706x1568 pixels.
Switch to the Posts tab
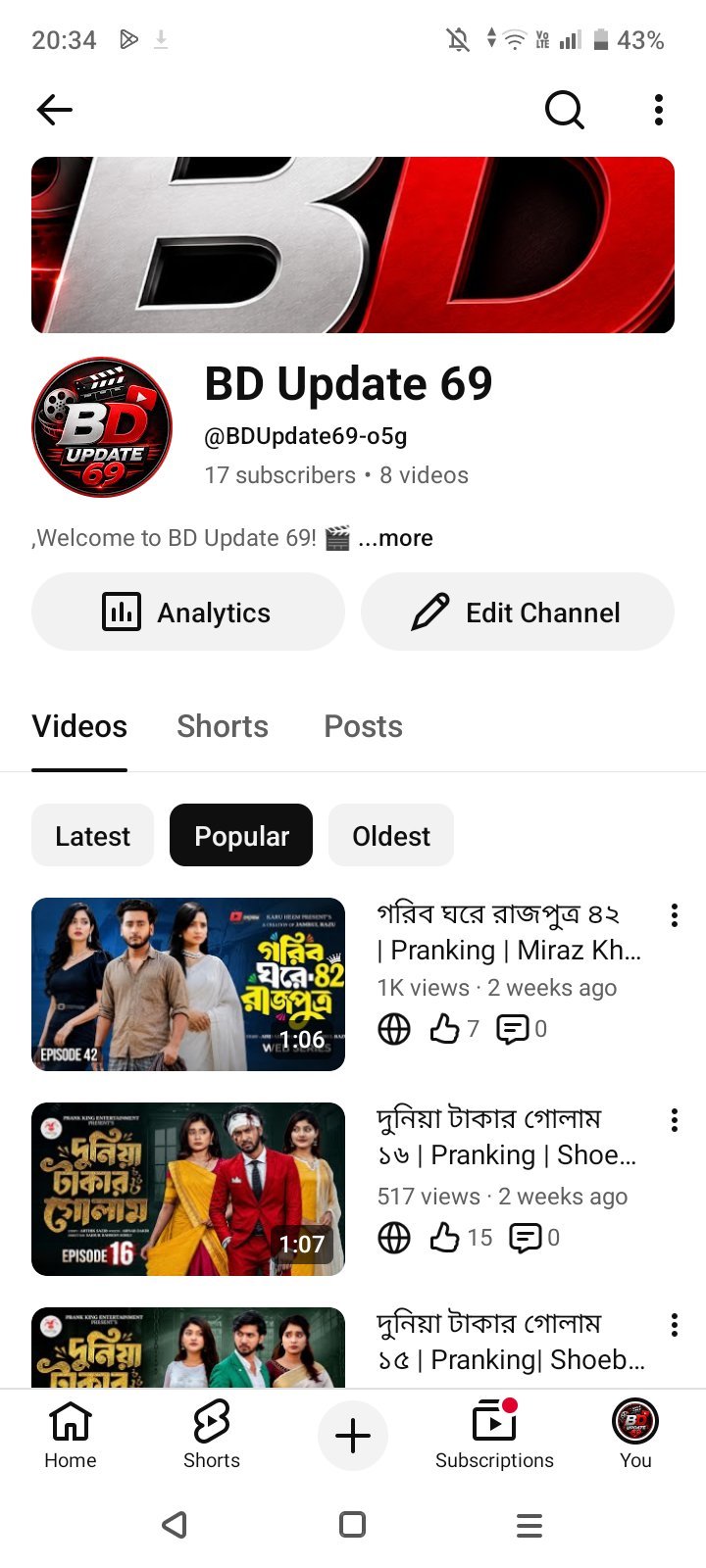(364, 726)
